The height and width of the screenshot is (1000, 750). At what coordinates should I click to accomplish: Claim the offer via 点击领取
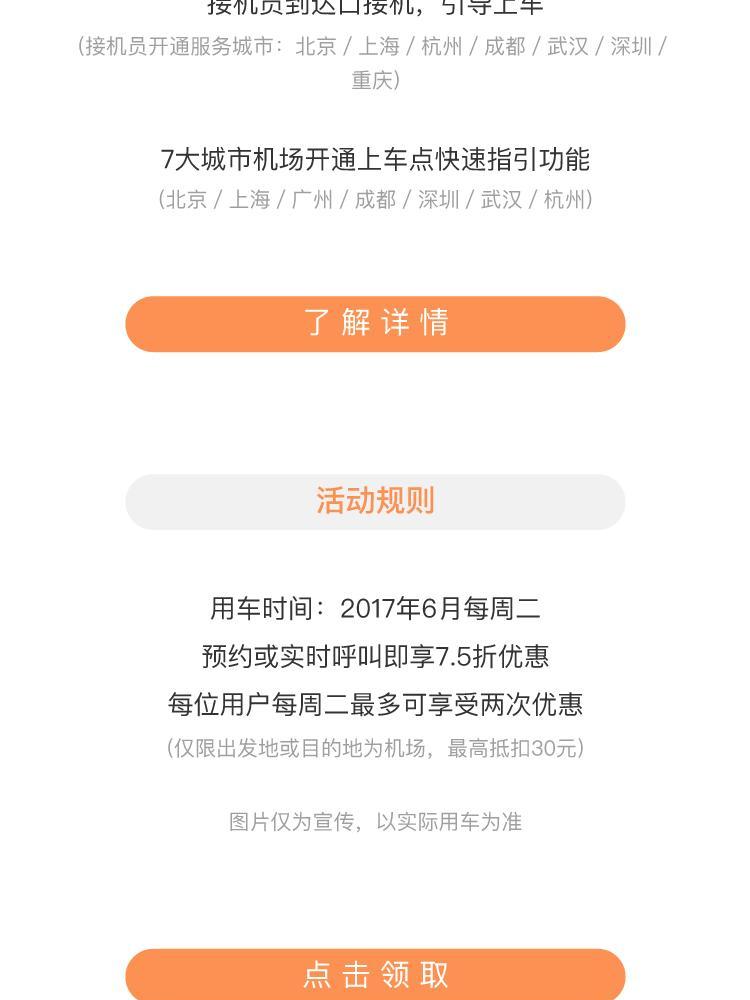pyautogui.click(x=375, y=975)
